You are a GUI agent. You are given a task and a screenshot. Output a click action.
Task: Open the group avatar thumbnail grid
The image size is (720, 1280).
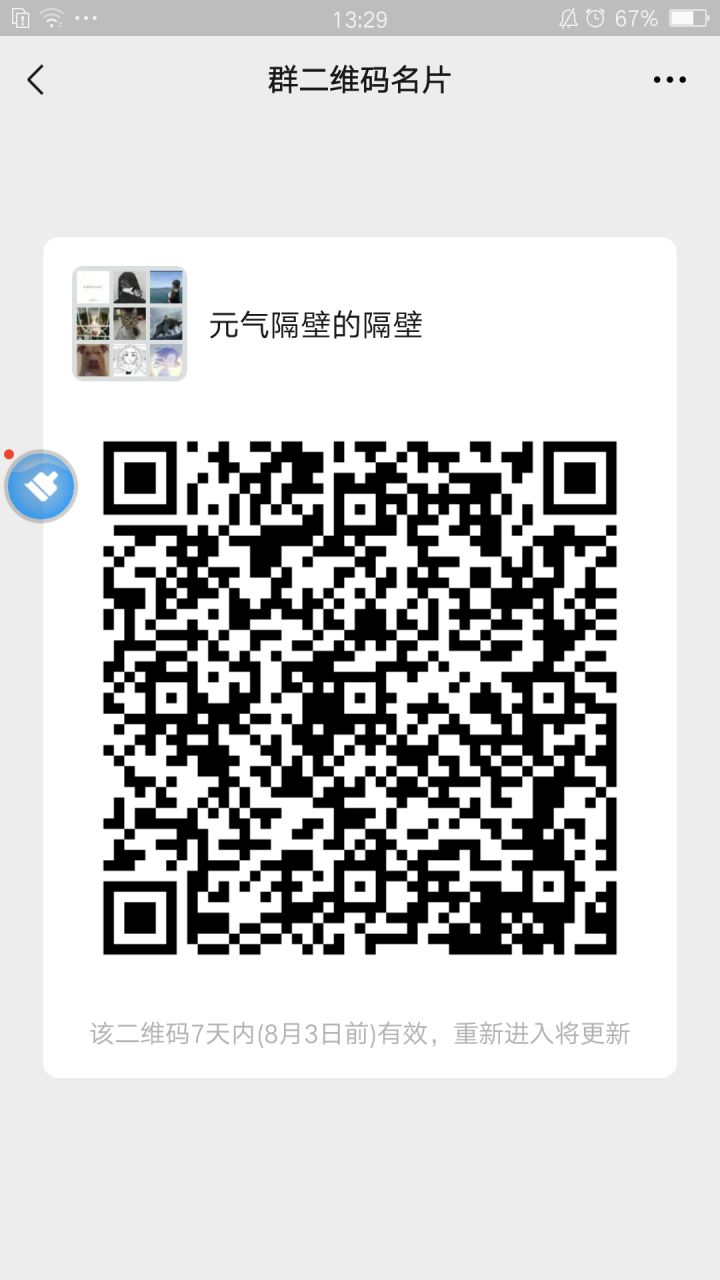point(129,322)
